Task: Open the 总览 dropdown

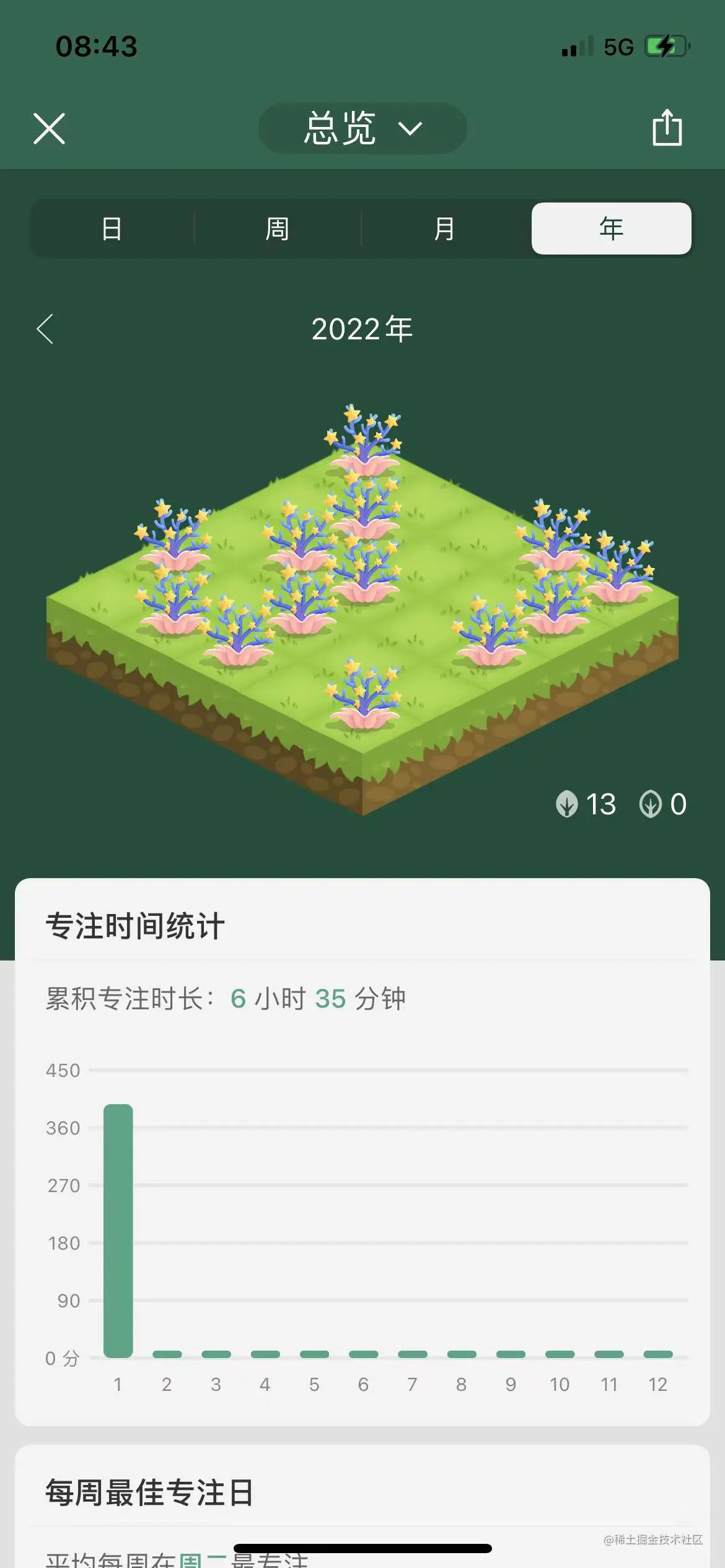Action: (x=362, y=129)
